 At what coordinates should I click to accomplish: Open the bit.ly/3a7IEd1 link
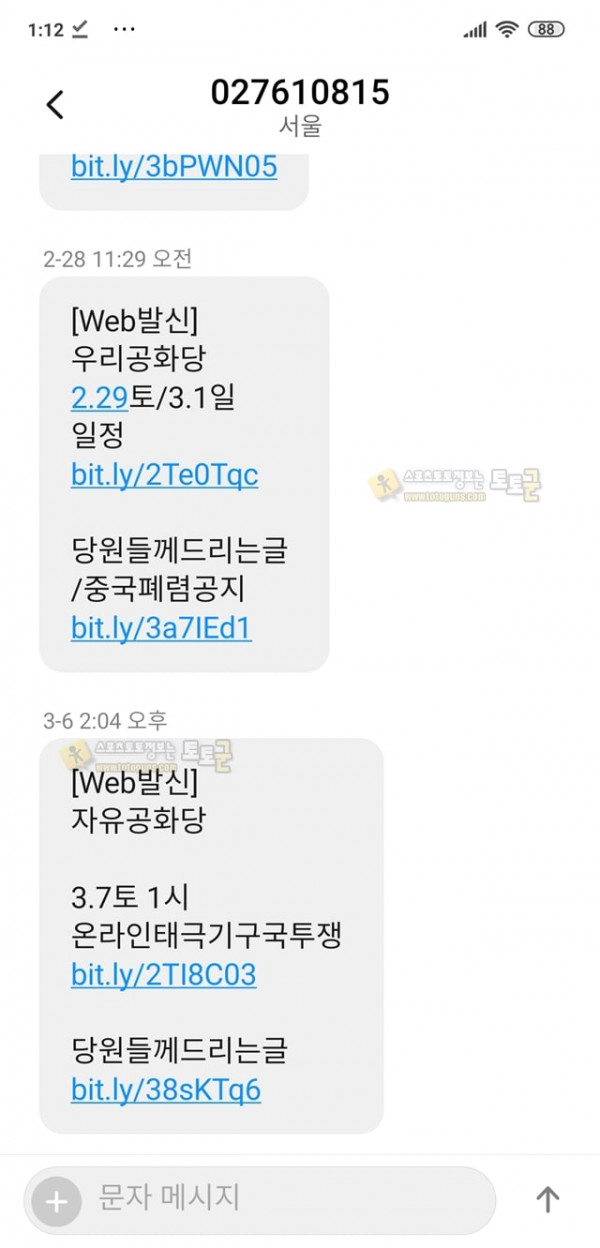tap(161, 628)
